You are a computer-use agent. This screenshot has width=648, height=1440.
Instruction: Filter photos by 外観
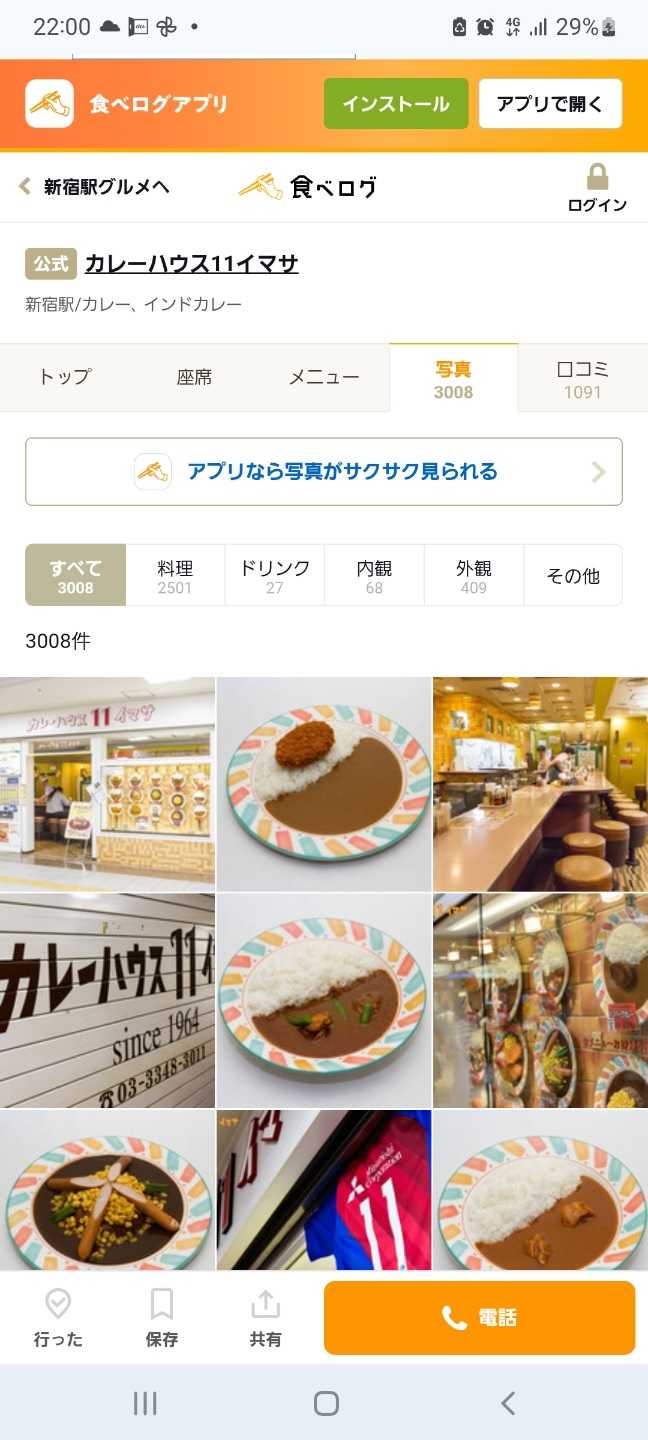point(474,576)
